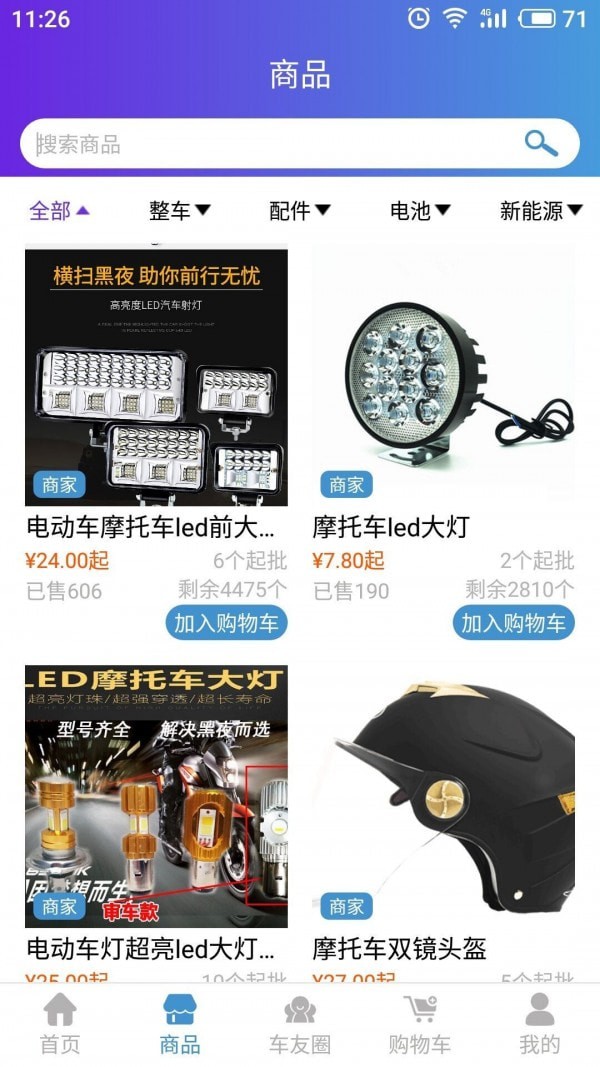Switch to the 购物车 tab
Viewport: 600px width, 1067px height.
(x=420, y=1025)
